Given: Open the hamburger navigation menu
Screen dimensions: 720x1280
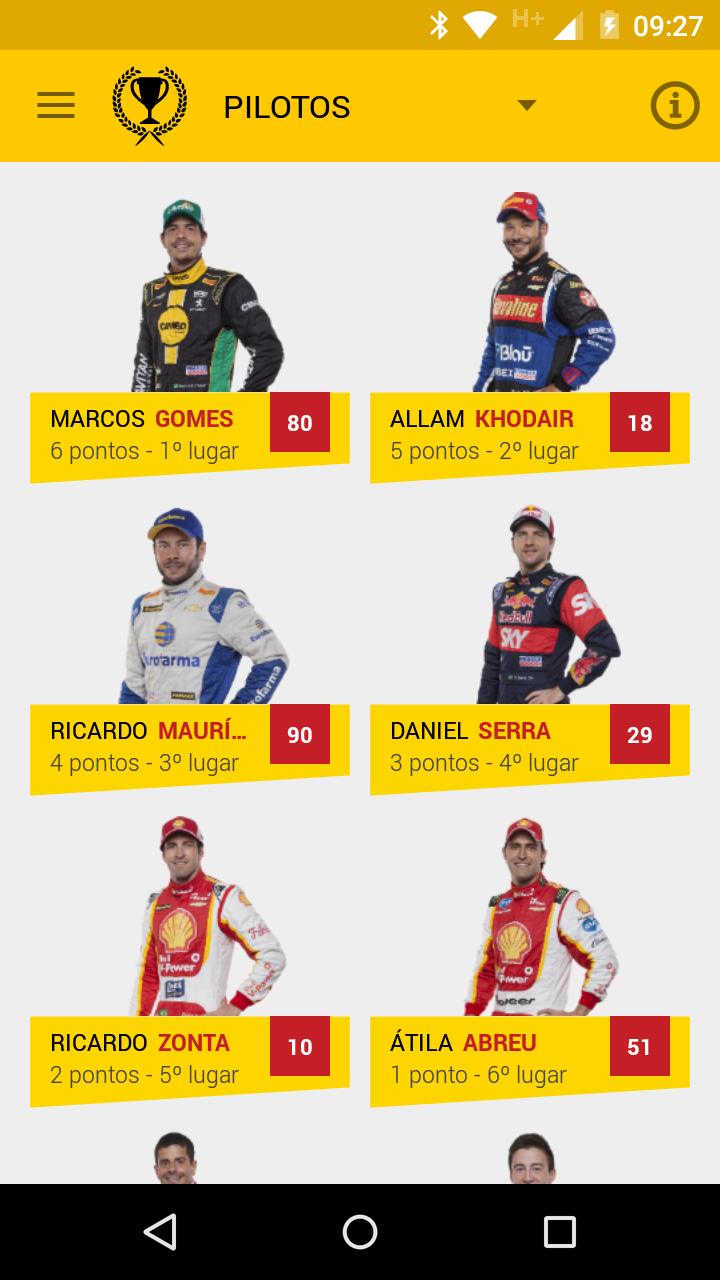Looking at the screenshot, I should click(56, 106).
